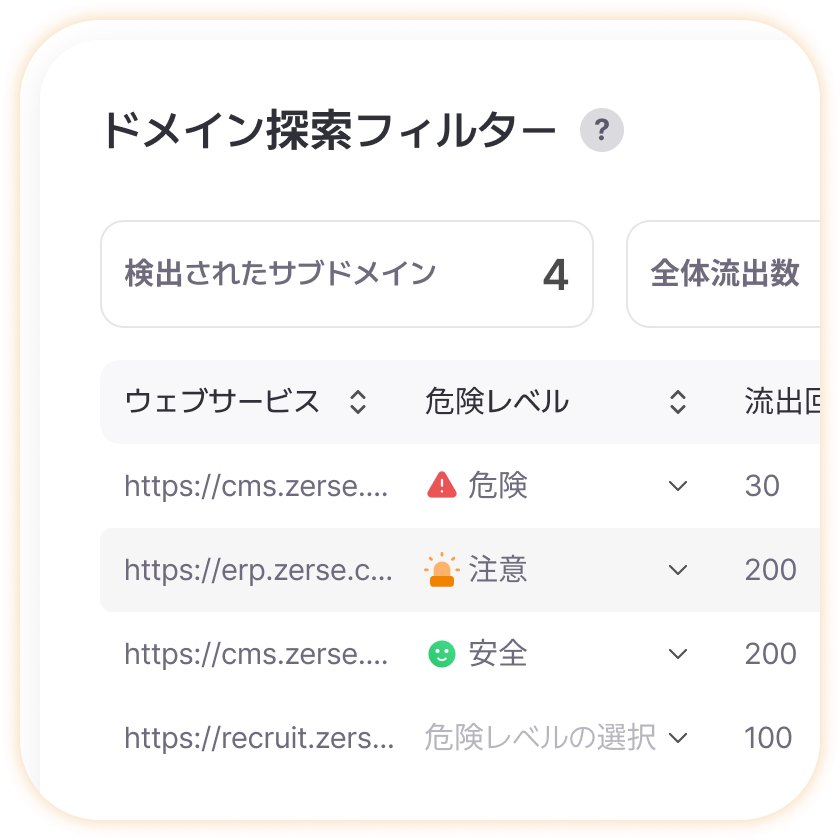Expand the 危険 level dropdown
840x840 pixels.
pyautogui.click(x=678, y=486)
